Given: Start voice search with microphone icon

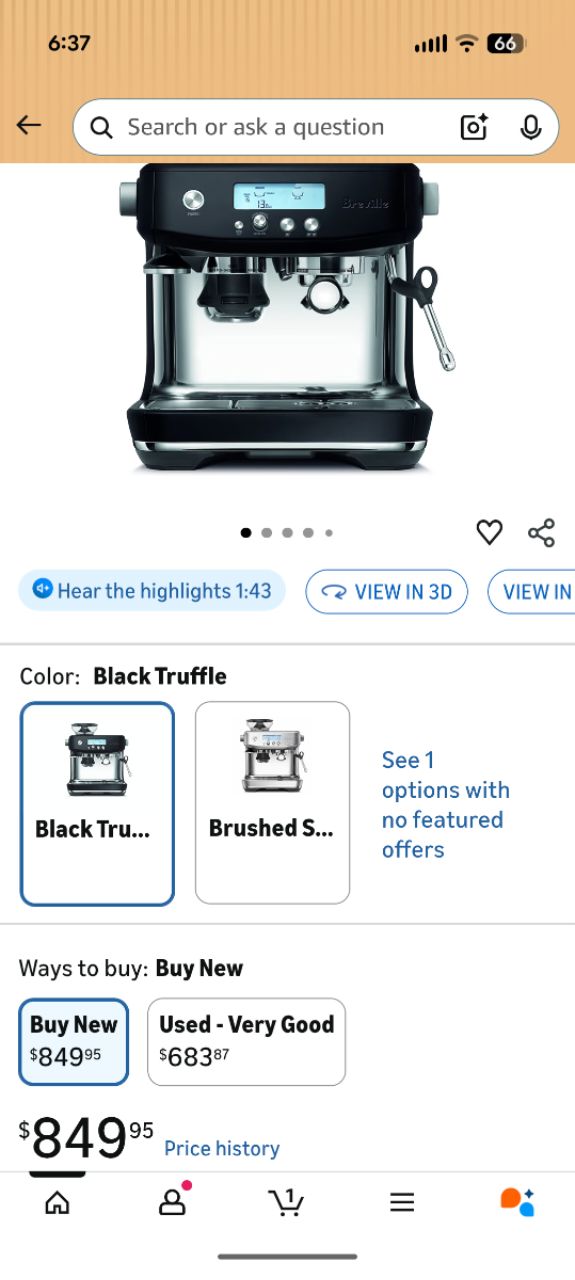Looking at the screenshot, I should click(531, 127).
